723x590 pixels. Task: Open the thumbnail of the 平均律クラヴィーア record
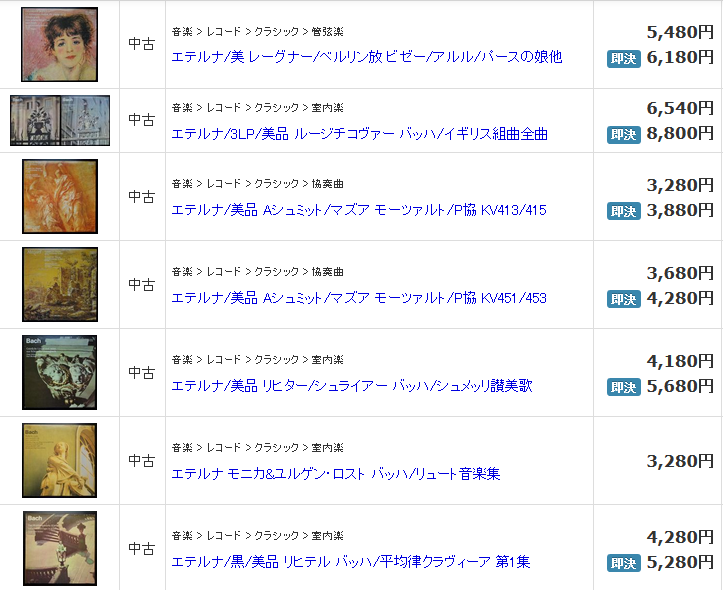pyautogui.click(x=59, y=548)
